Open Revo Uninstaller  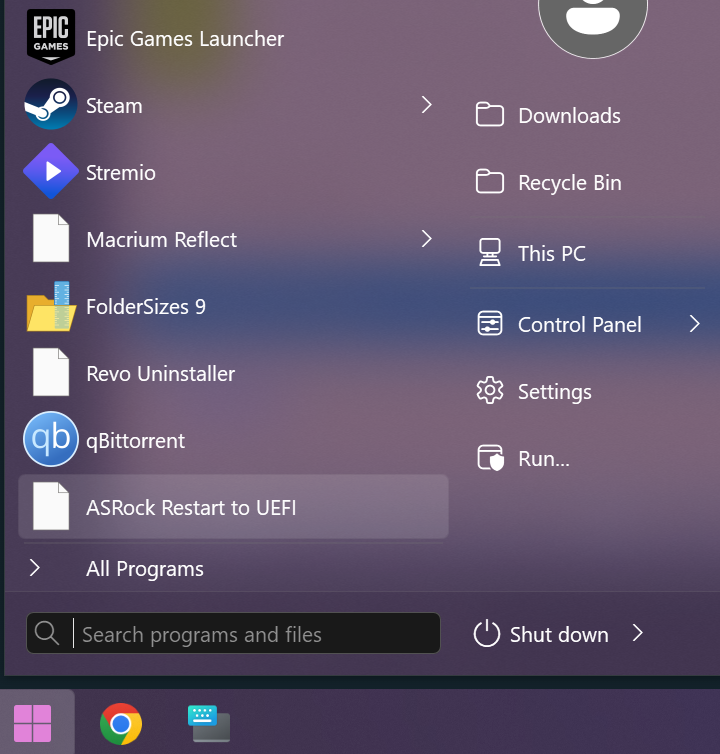[x=160, y=374]
